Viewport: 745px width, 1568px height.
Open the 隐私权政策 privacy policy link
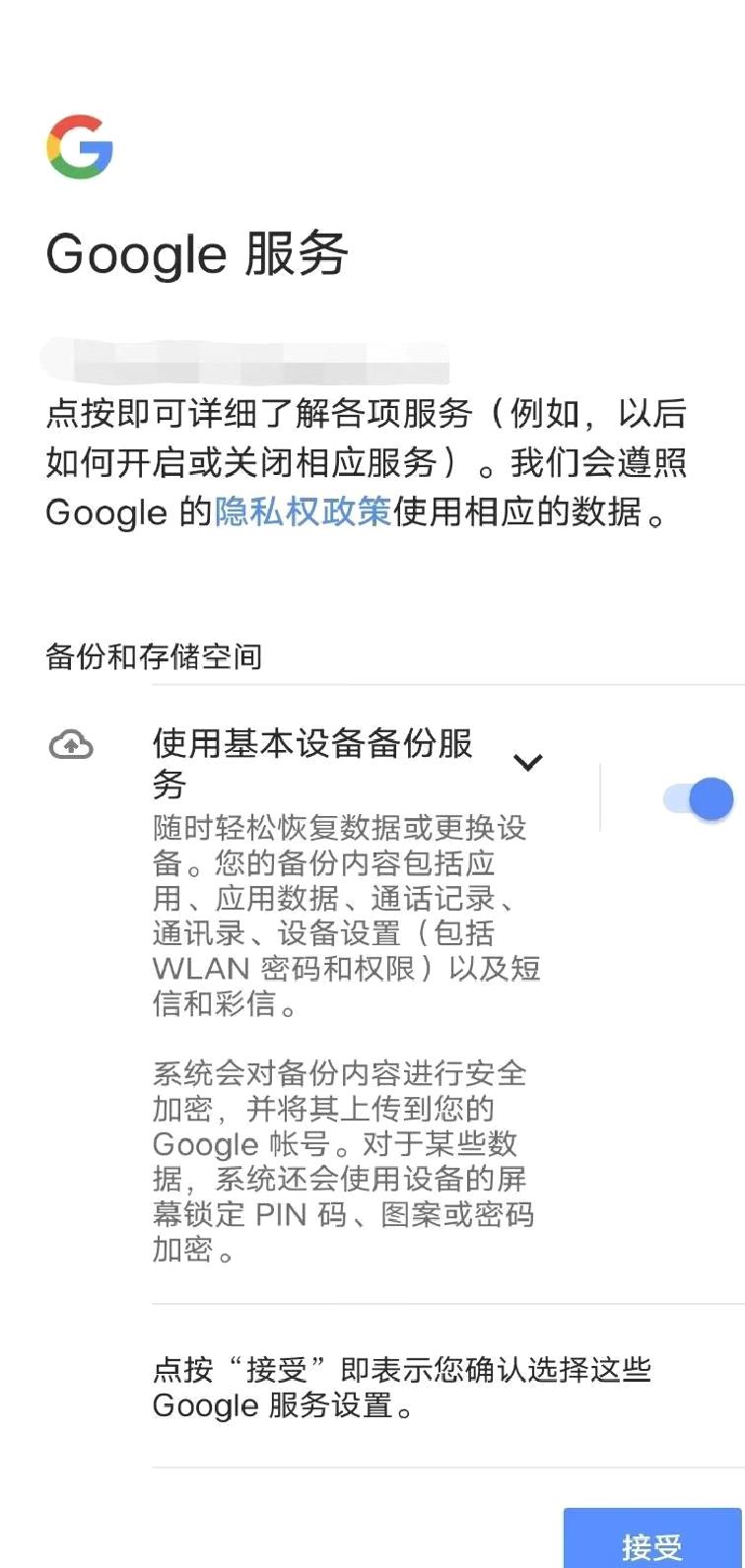coord(304,511)
